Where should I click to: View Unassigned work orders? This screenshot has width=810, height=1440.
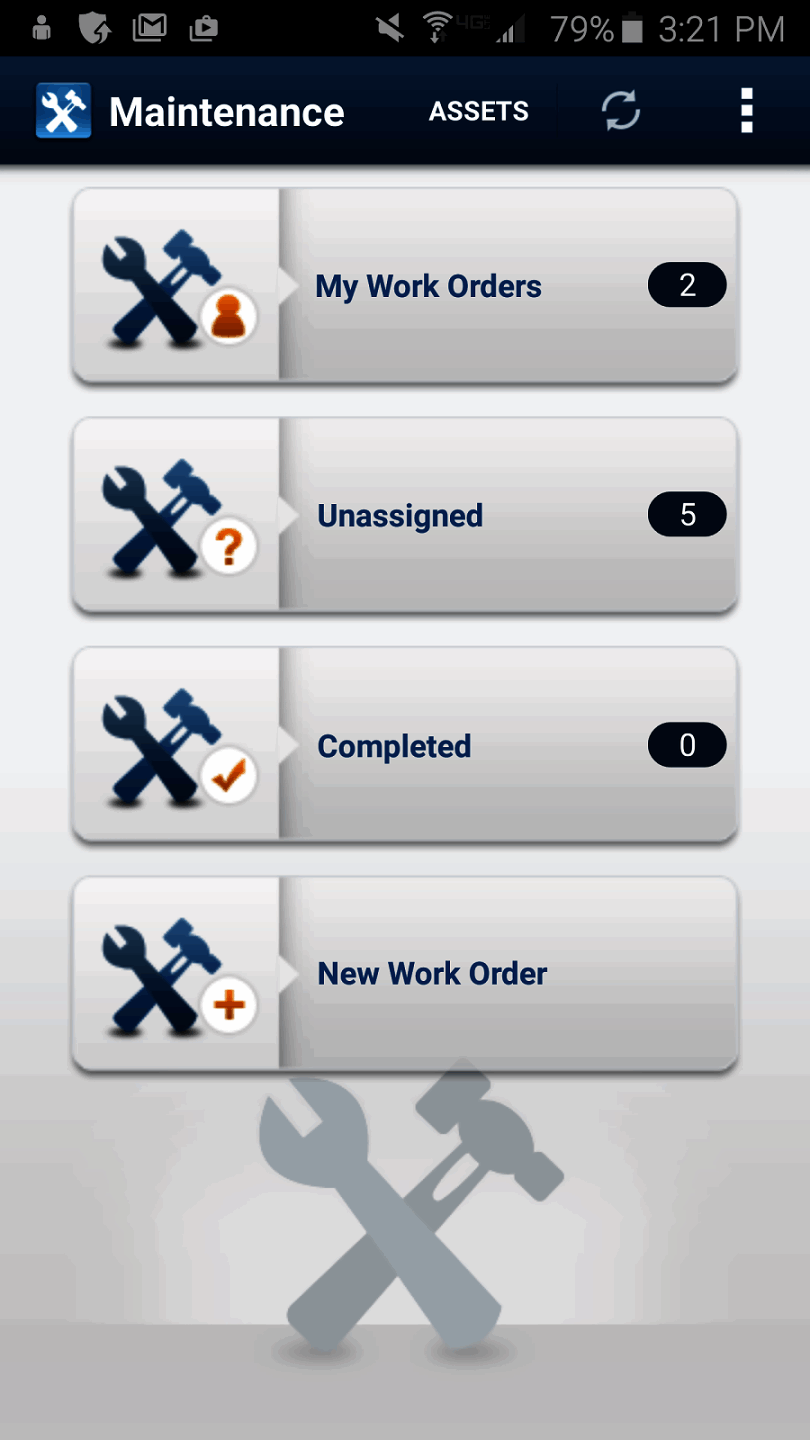(x=404, y=516)
